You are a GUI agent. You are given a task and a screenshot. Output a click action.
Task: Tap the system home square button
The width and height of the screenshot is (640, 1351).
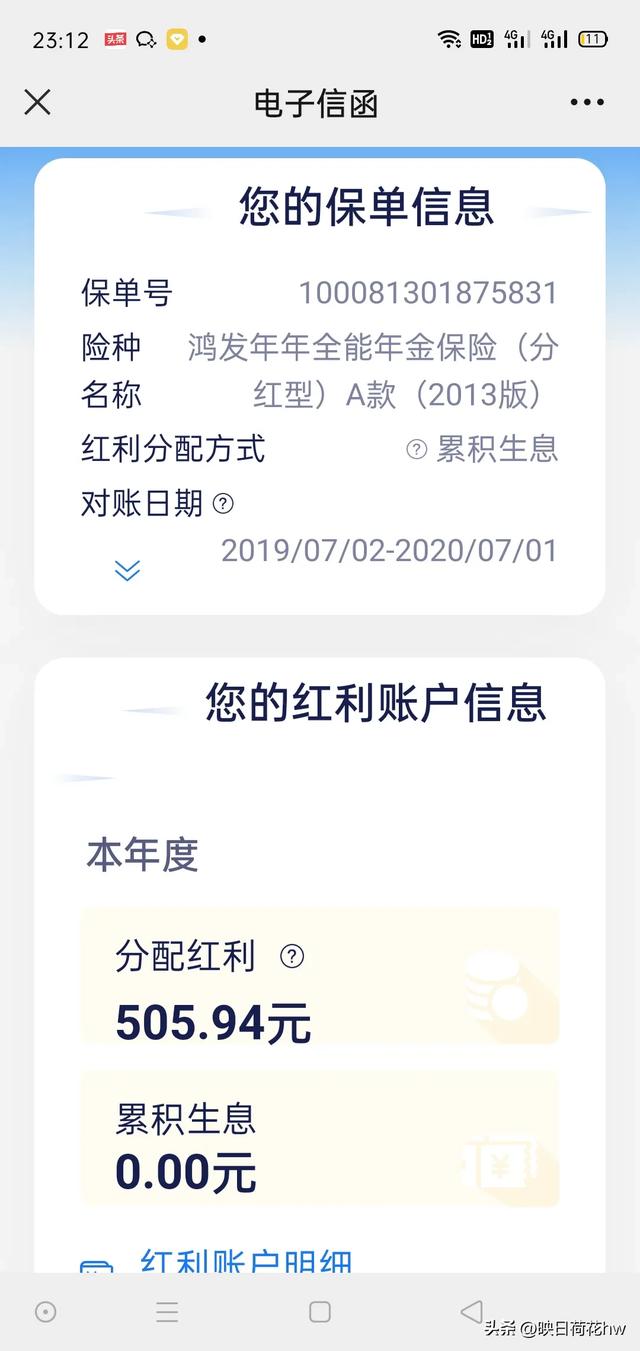319,1312
